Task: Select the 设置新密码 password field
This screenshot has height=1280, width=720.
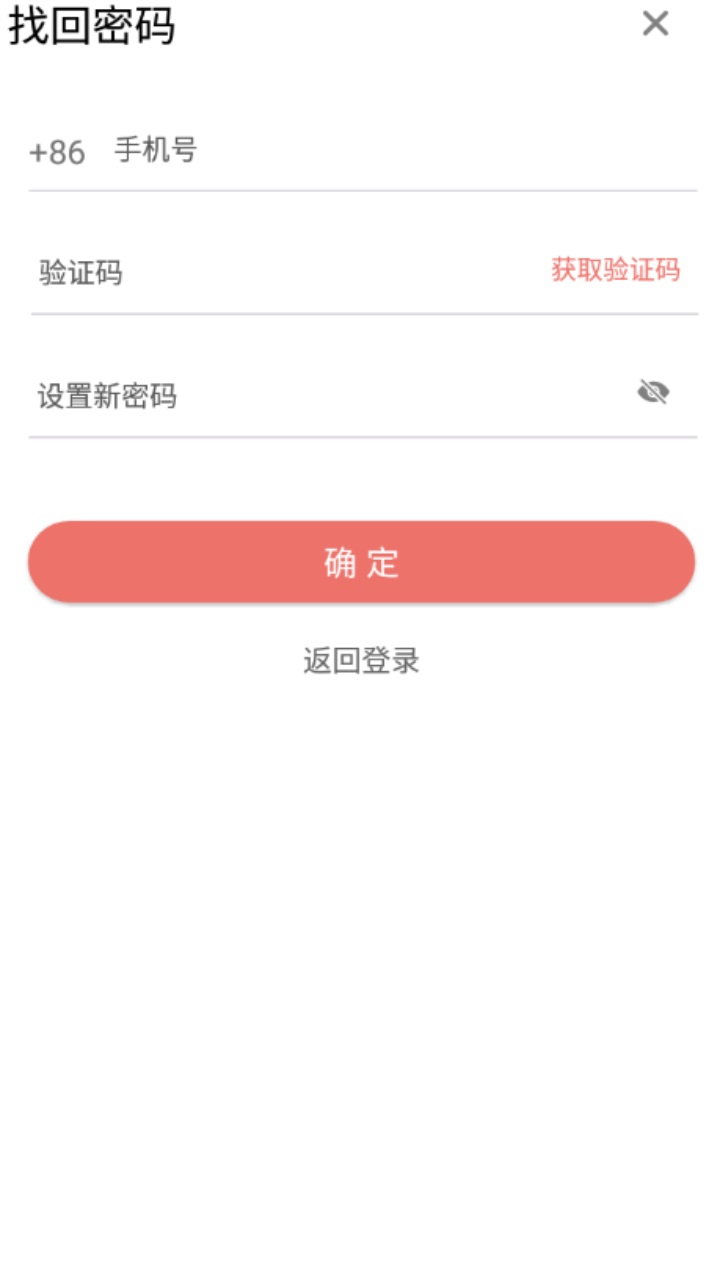Action: (x=320, y=396)
